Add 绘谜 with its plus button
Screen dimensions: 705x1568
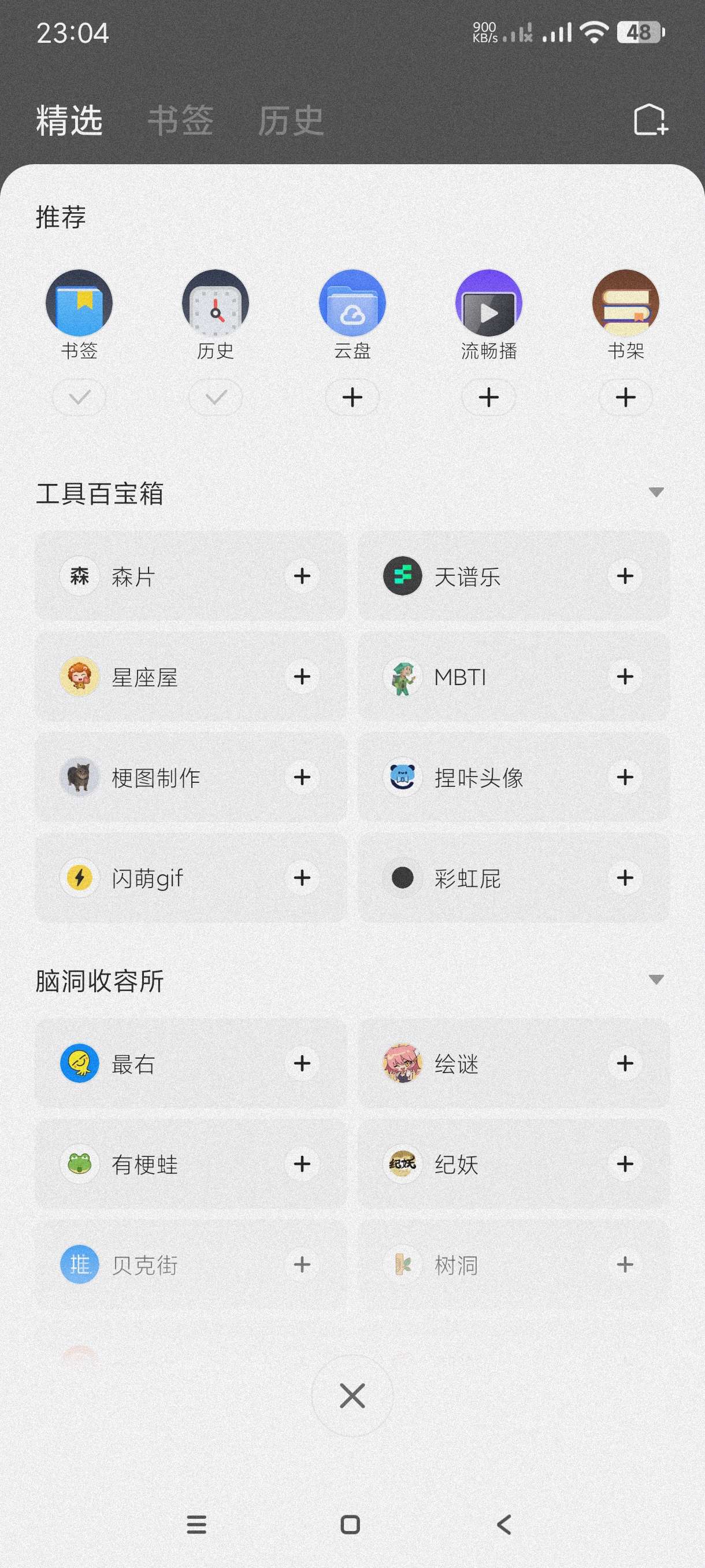pos(625,1063)
